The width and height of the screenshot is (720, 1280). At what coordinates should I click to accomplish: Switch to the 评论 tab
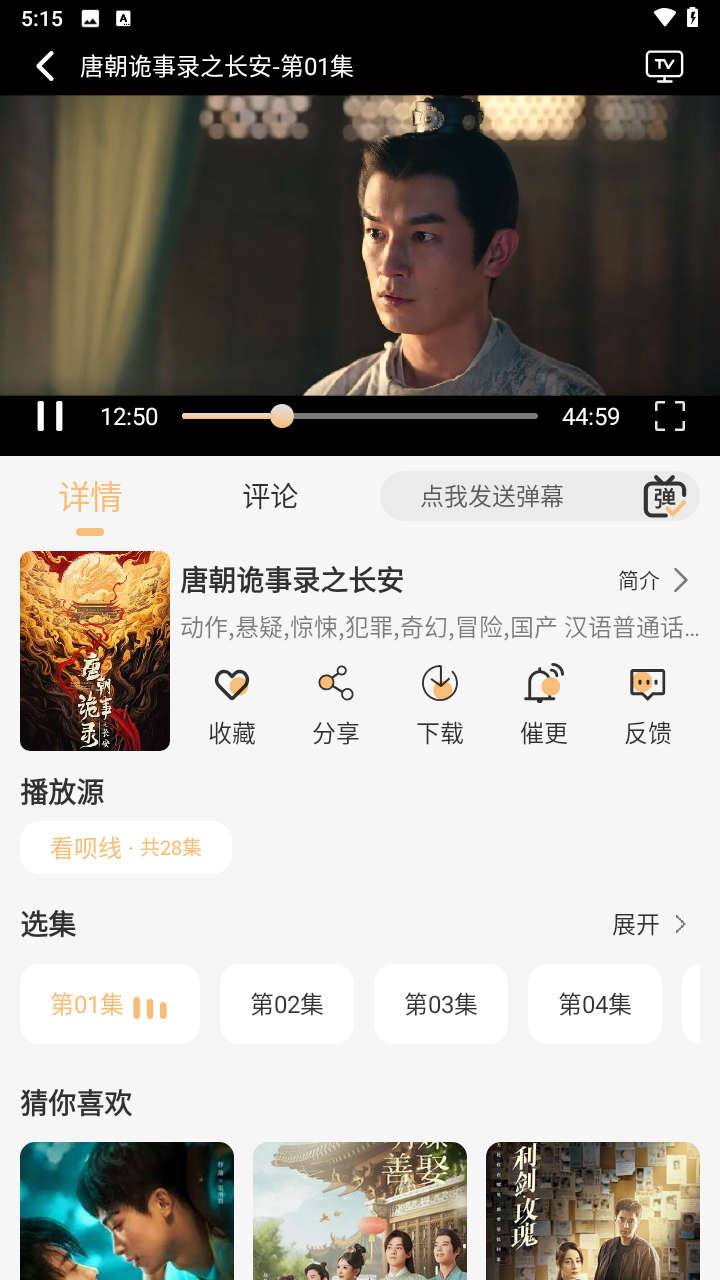[270, 497]
